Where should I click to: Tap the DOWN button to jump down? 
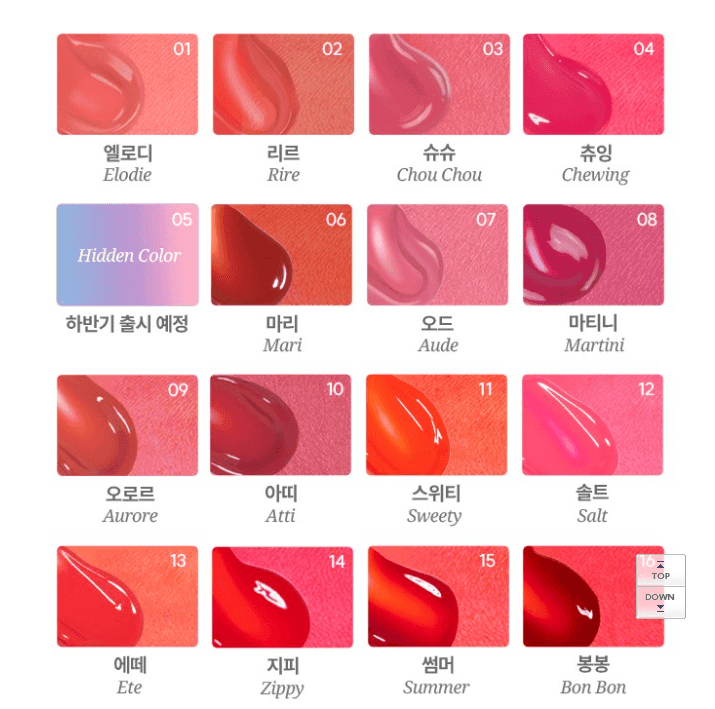click(x=660, y=600)
